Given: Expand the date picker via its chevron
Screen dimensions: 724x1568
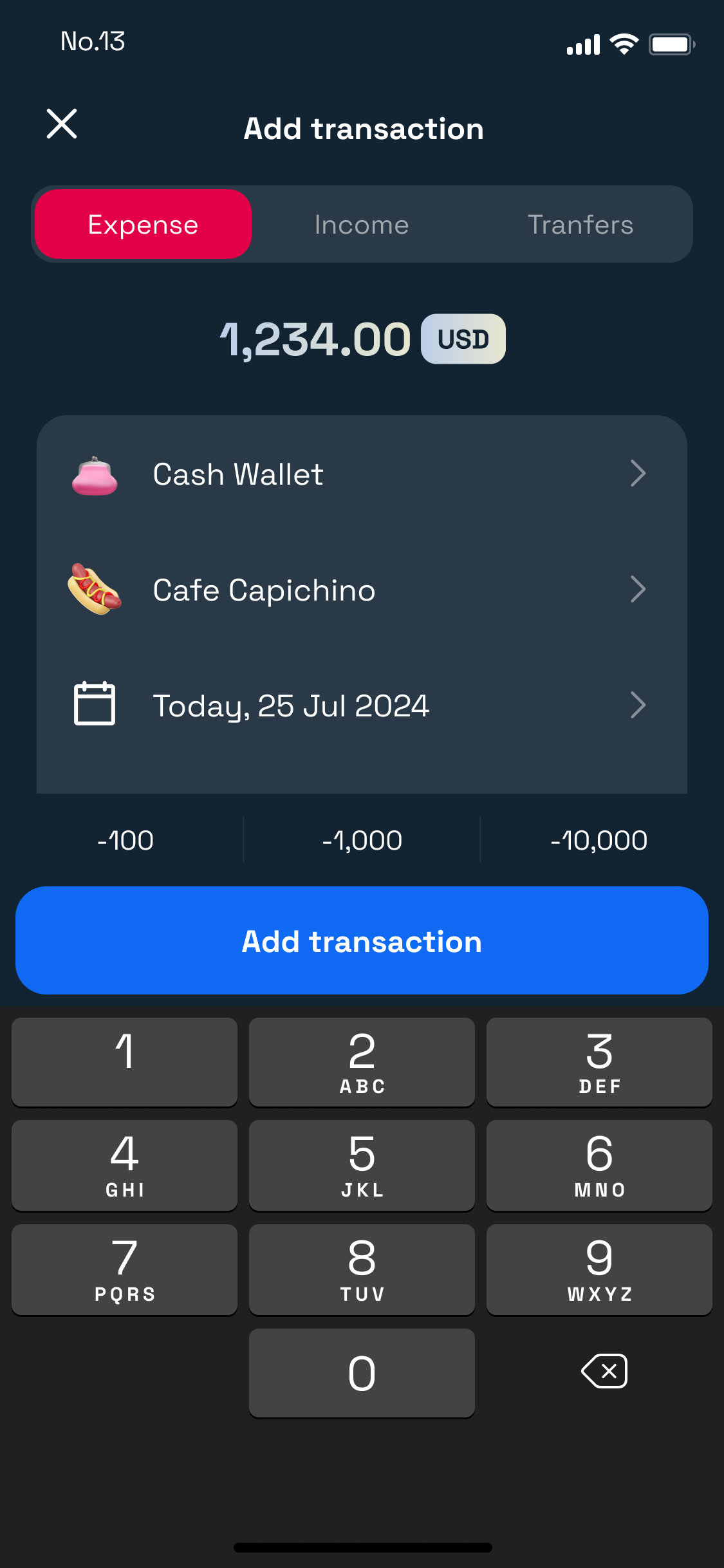Looking at the screenshot, I should pyautogui.click(x=638, y=704).
